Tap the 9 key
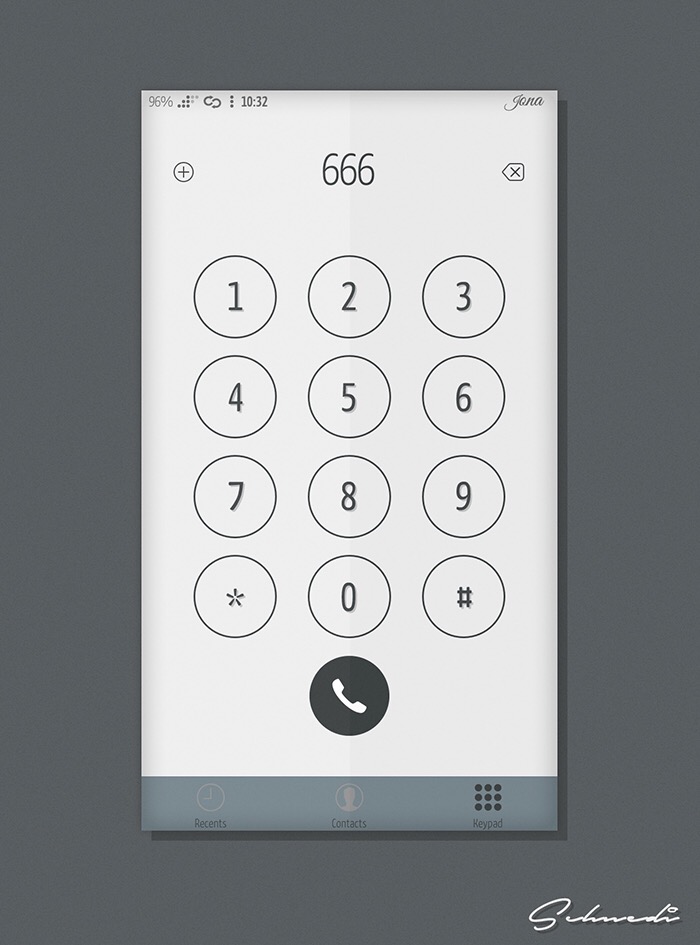700x945 pixels. (x=463, y=497)
